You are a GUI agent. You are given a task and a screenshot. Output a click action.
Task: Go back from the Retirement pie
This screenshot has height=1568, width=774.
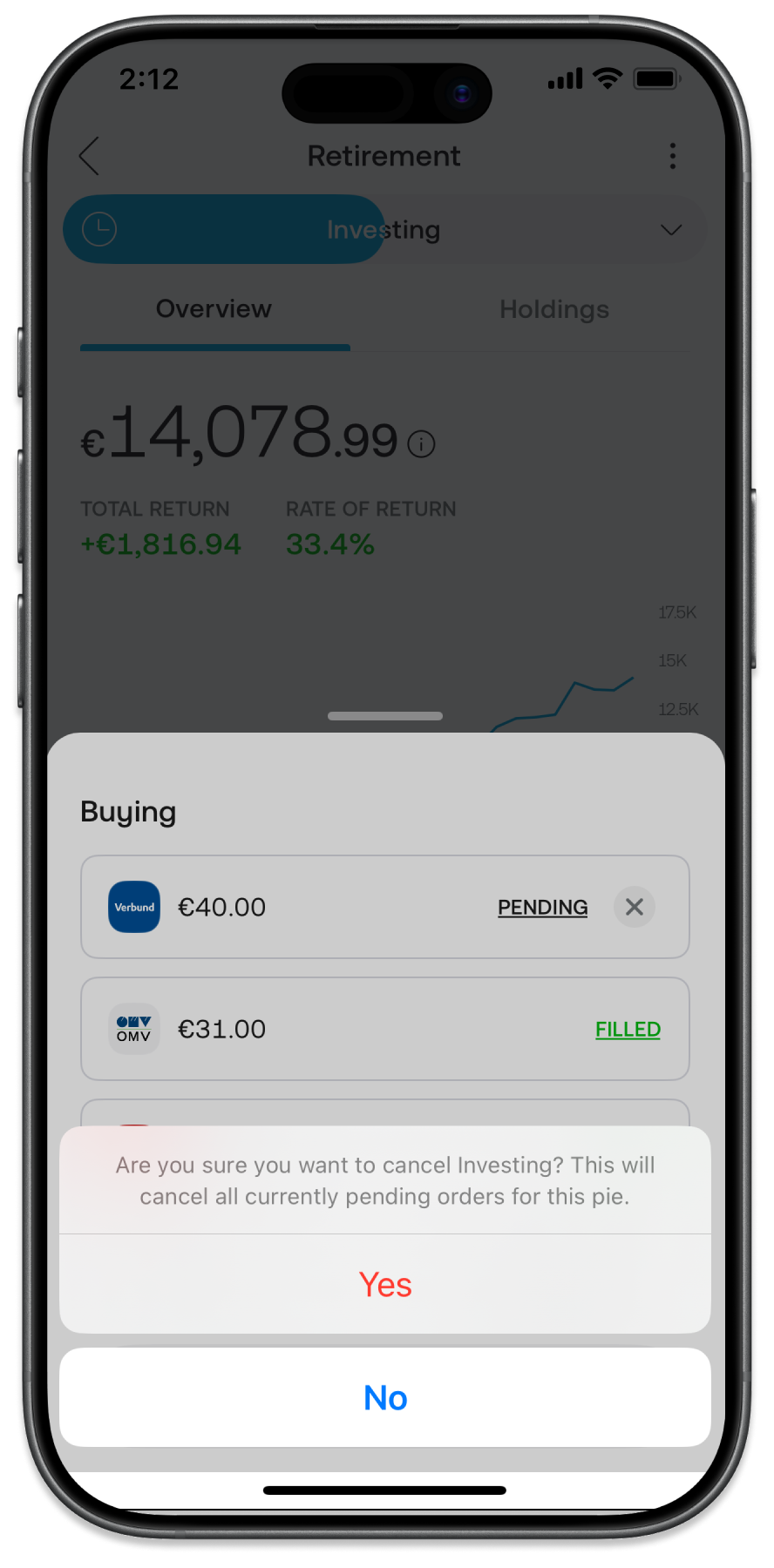(x=90, y=156)
